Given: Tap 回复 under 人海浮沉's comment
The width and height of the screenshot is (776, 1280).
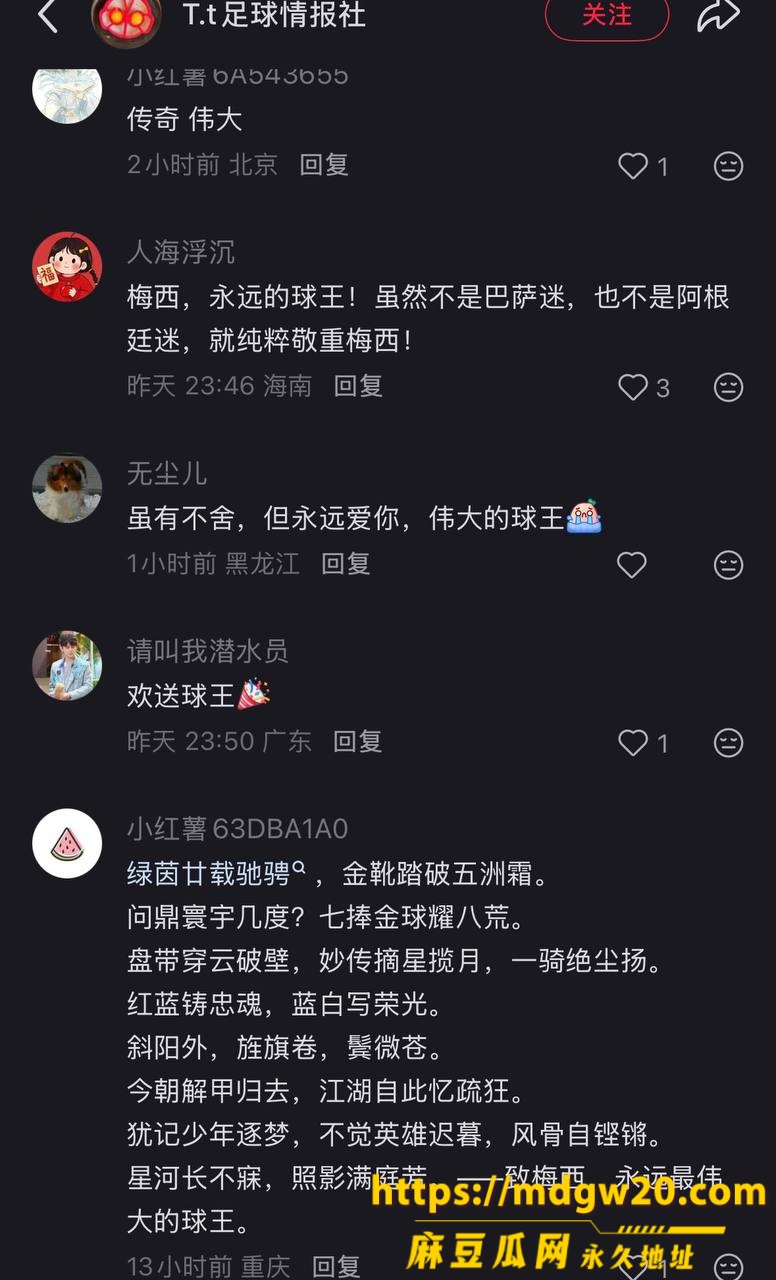Looking at the screenshot, I should pyautogui.click(x=358, y=386).
